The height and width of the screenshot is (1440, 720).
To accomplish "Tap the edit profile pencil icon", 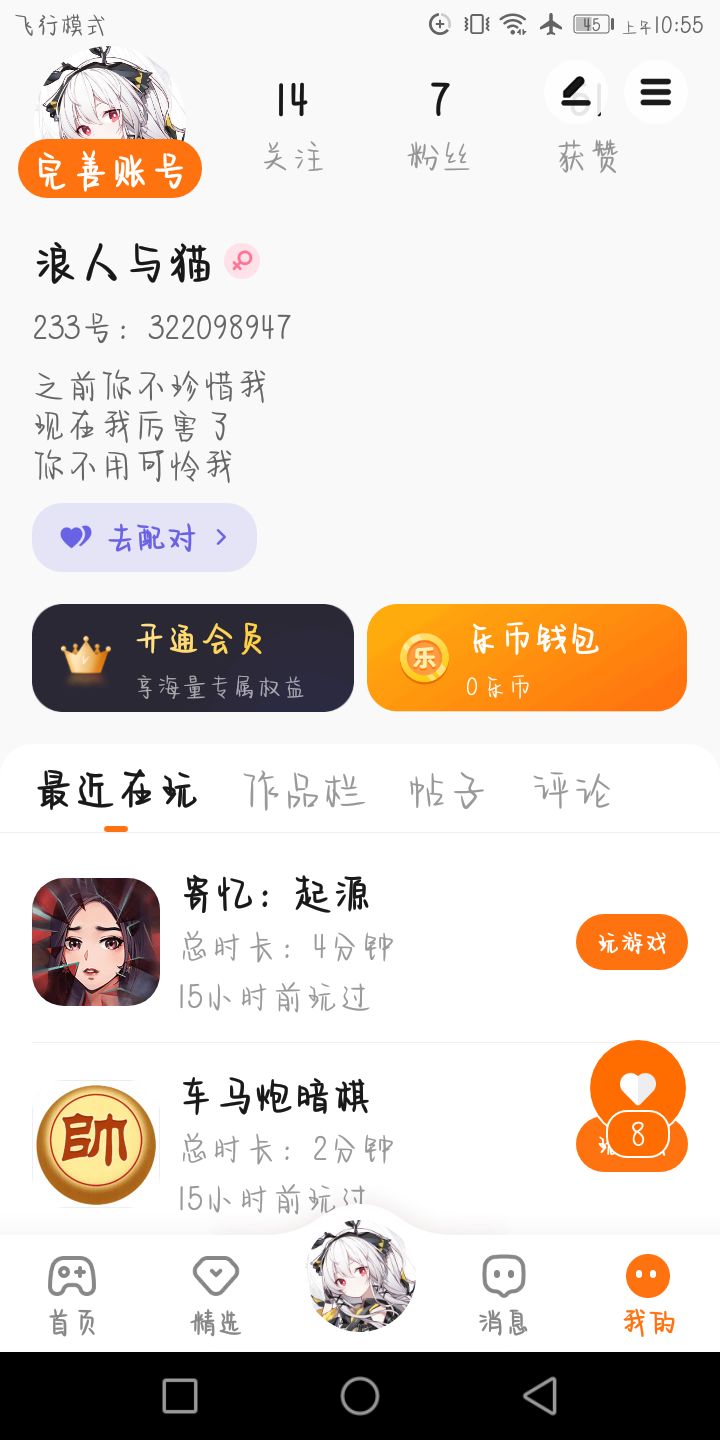I will tap(575, 92).
